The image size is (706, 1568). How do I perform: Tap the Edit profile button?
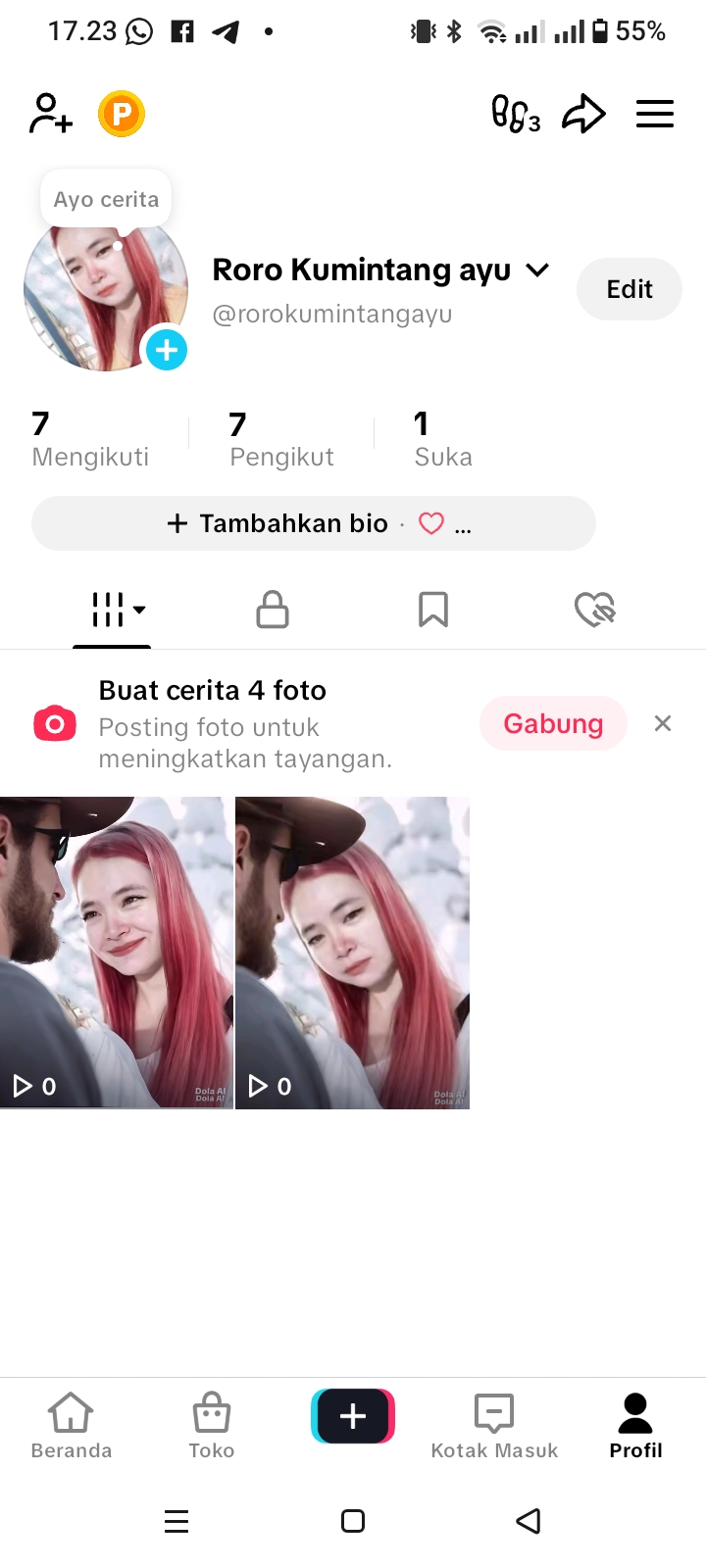click(629, 289)
